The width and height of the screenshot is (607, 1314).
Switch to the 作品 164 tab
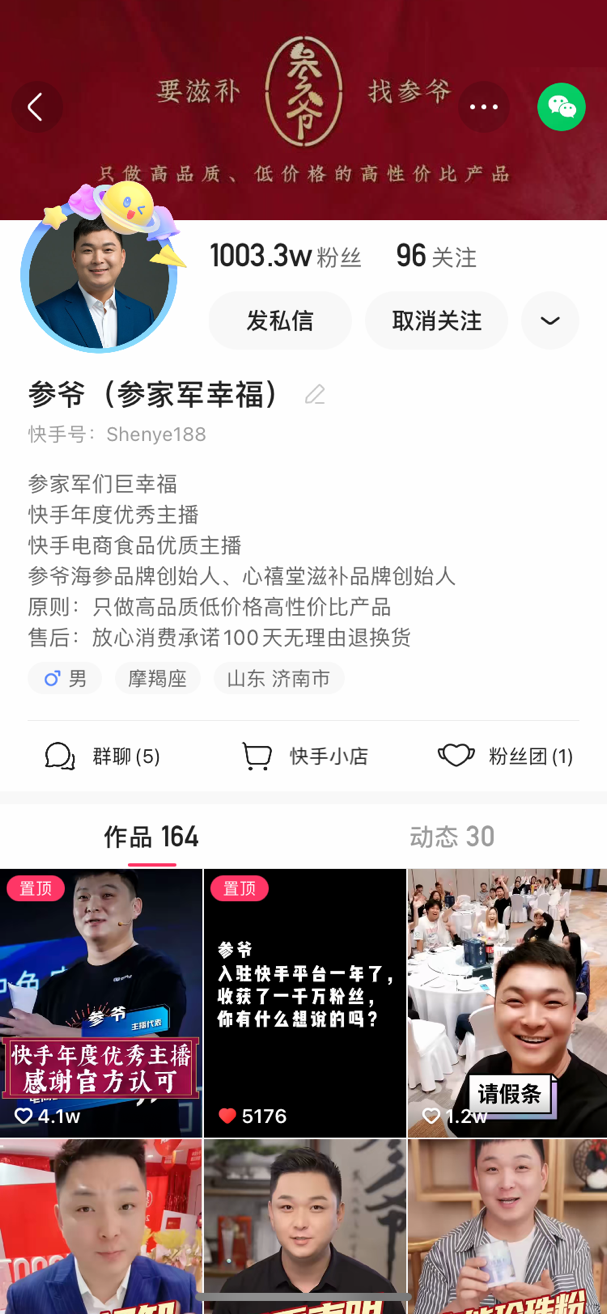[x=152, y=836]
